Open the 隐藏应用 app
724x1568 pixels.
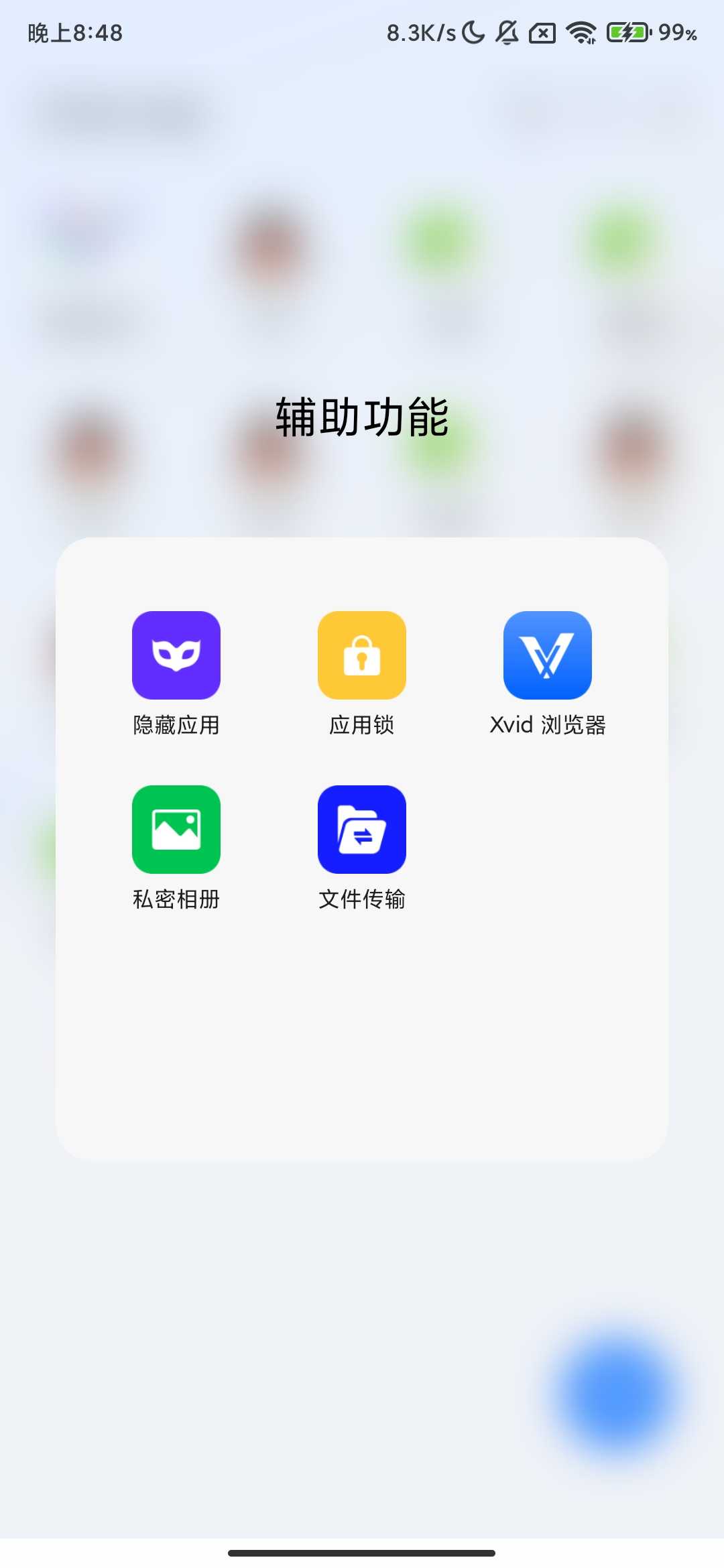176,655
